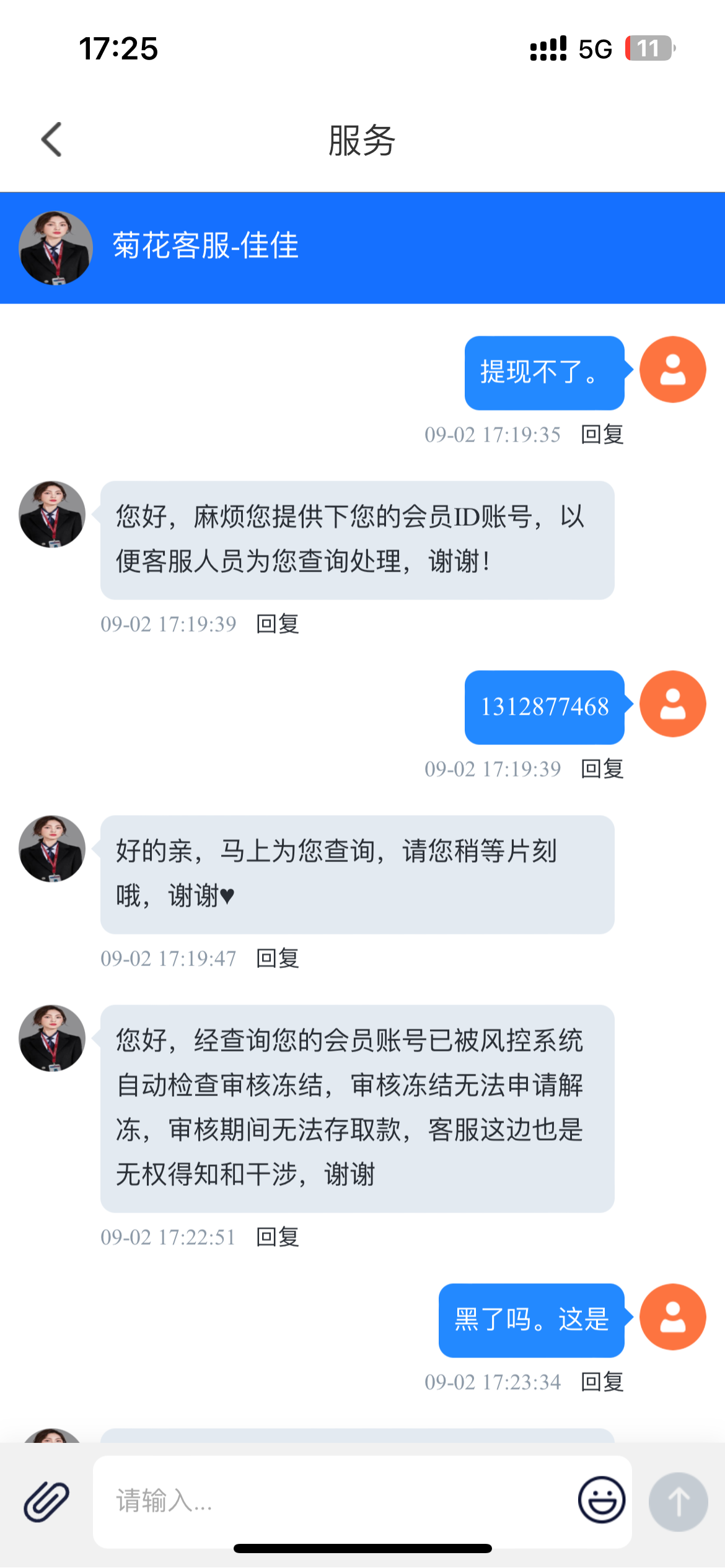
Task: Click 回复 under the 黑了吗 message
Action: point(601,1381)
